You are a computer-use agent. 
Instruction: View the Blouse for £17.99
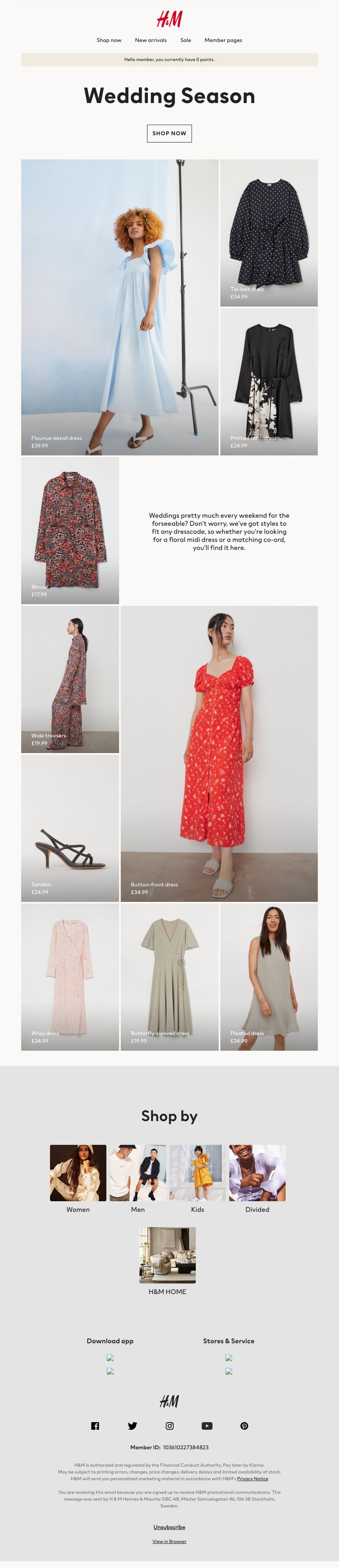tap(70, 530)
